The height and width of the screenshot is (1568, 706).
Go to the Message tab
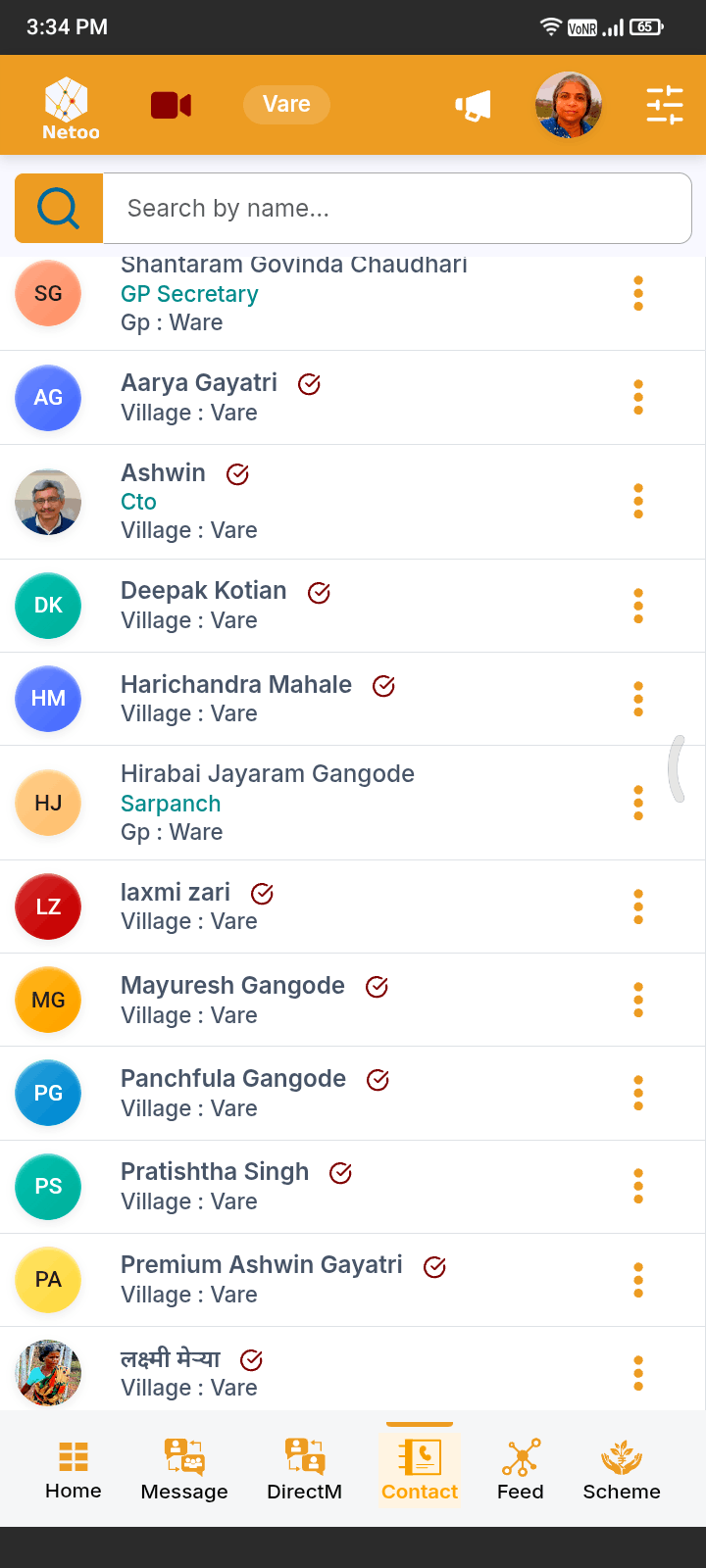click(x=184, y=1470)
